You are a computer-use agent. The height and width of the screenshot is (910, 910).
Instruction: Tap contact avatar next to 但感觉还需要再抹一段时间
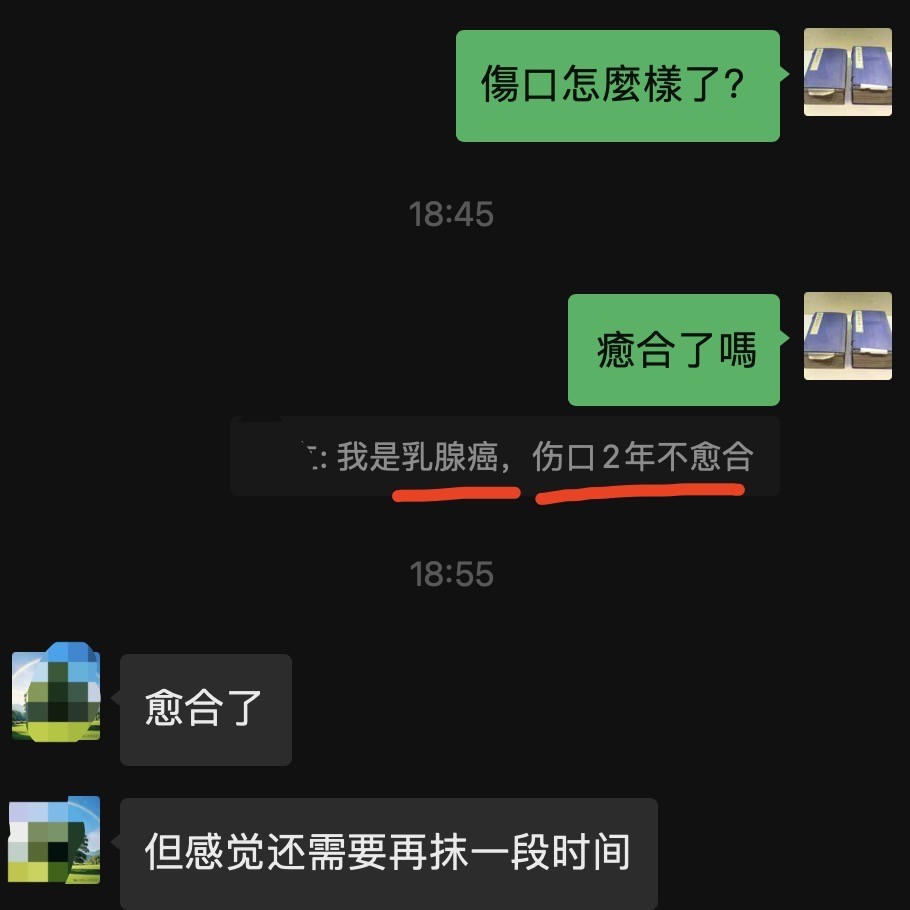55,840
